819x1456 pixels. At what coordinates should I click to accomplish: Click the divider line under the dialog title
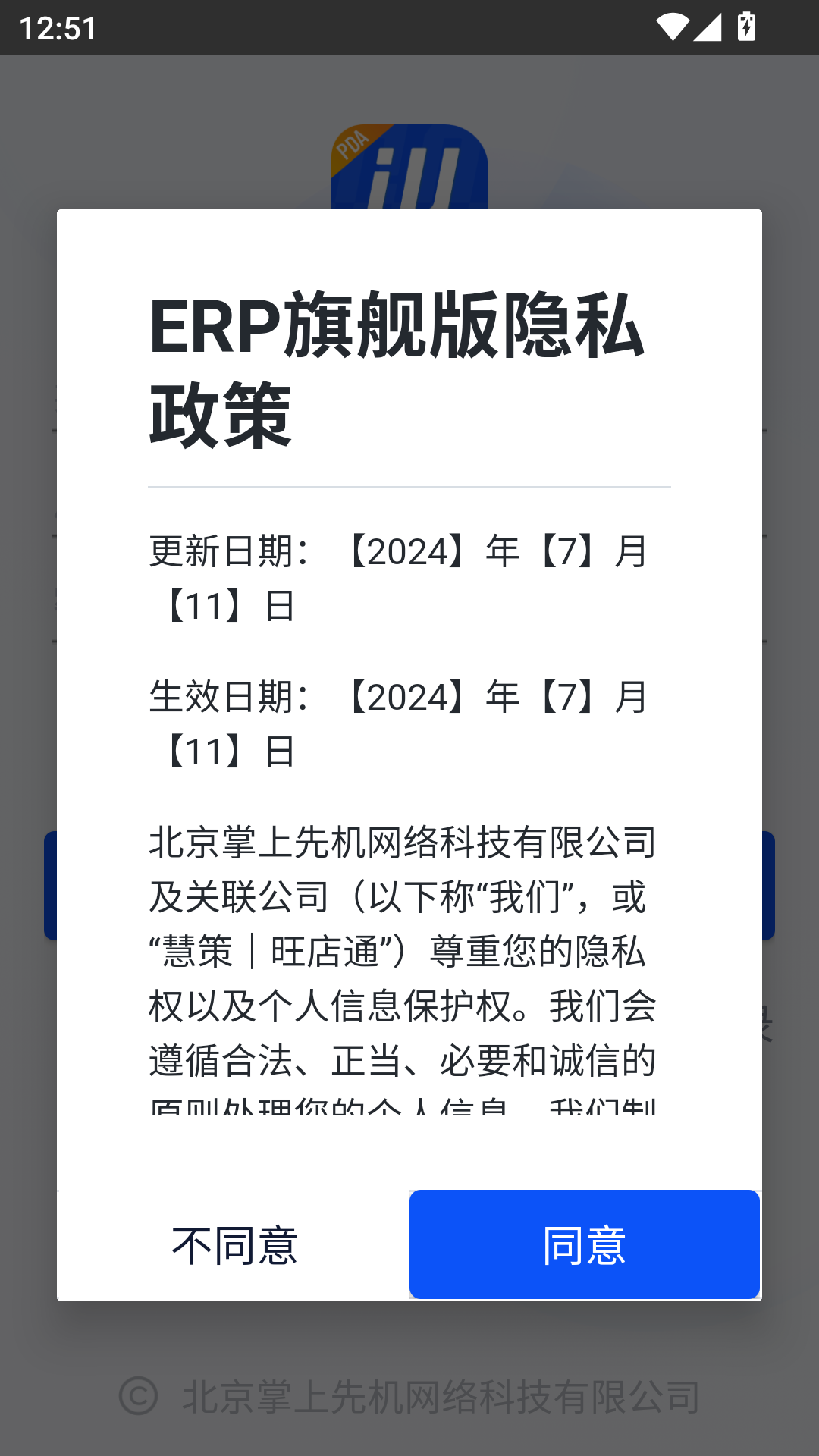[x=408, y=486]
